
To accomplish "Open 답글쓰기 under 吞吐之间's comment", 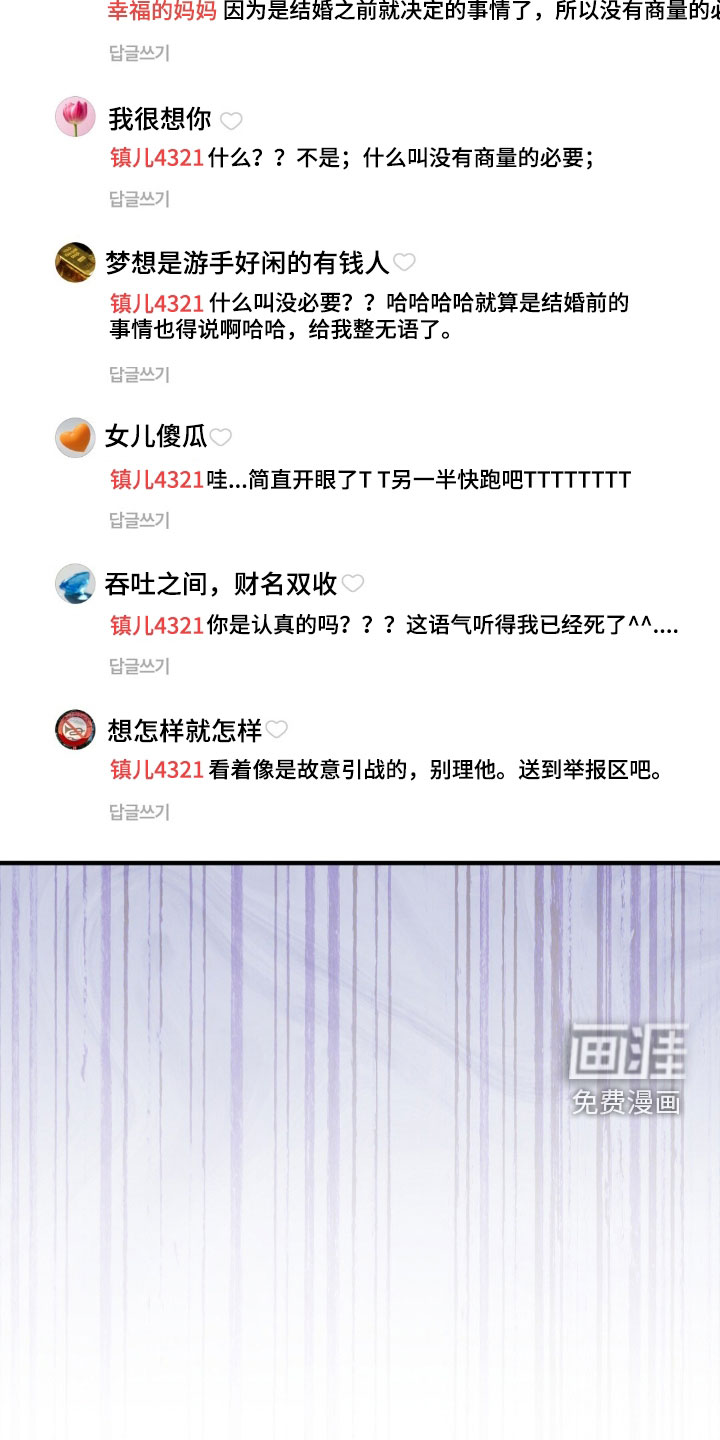I will click(139, 665).
